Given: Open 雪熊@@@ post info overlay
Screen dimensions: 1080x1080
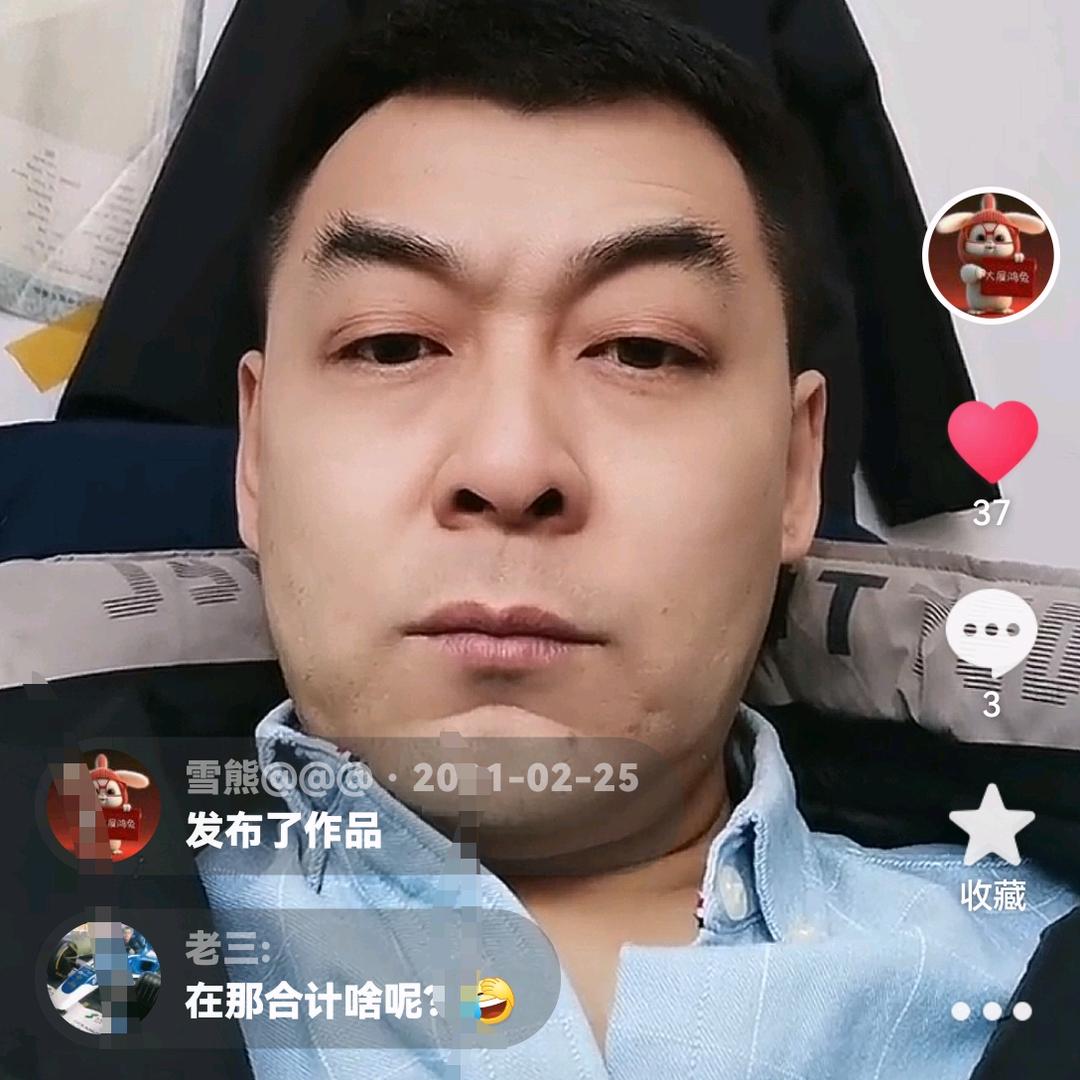Looking at the screenshot, I should pyautogui.click(x=380, y=805).
